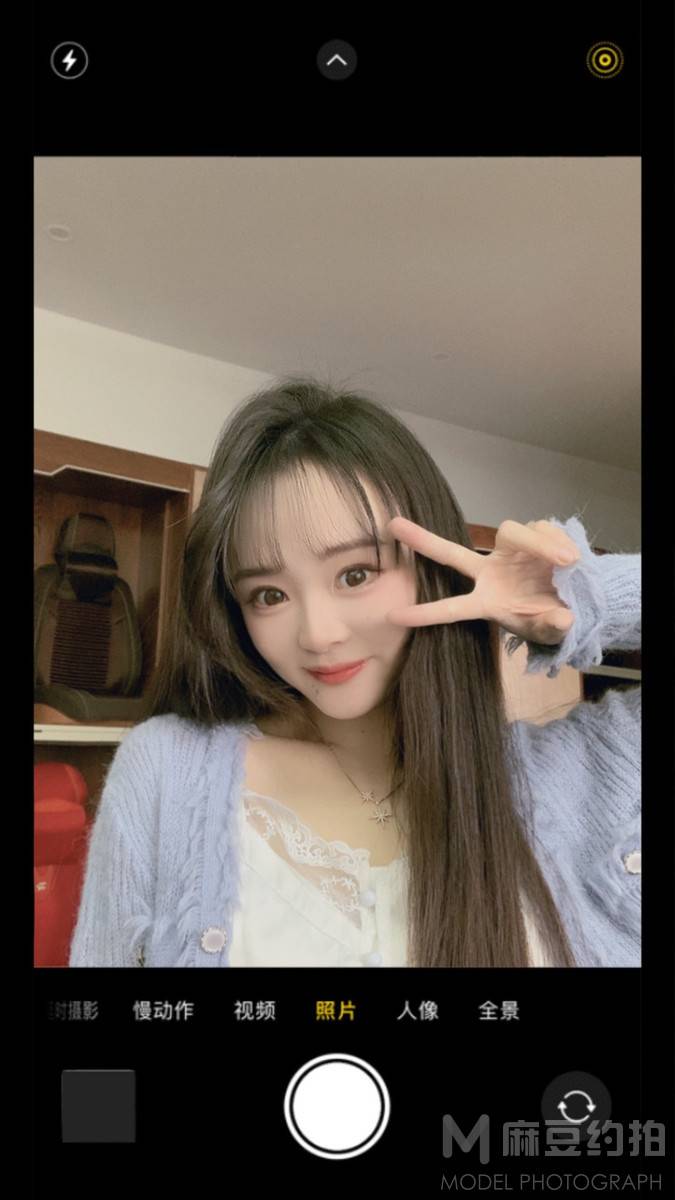Toggle the camera flash icon
The image size is (675, 1200).
tap(69, 61)
